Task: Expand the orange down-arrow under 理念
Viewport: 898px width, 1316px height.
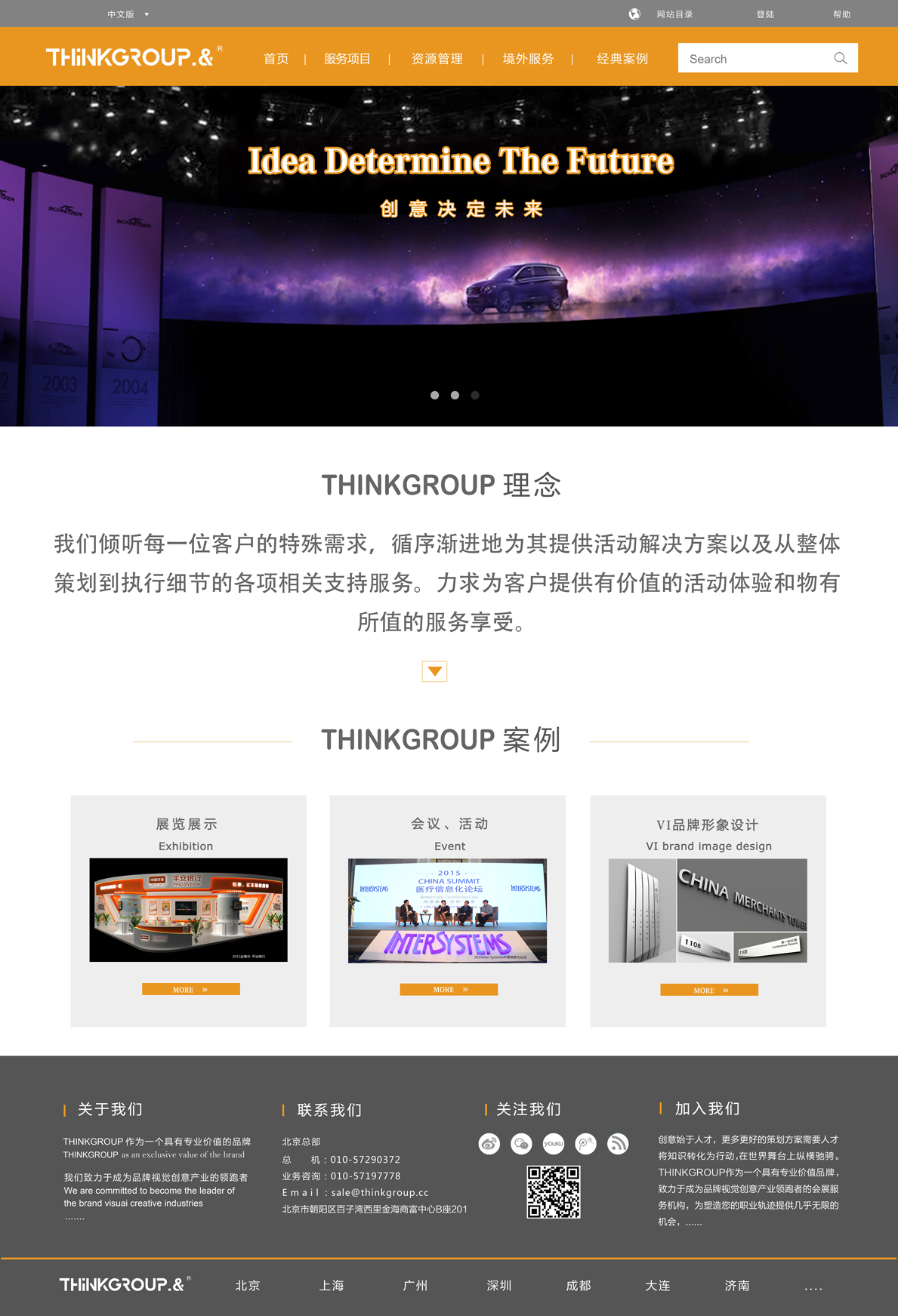Action: 434,671
